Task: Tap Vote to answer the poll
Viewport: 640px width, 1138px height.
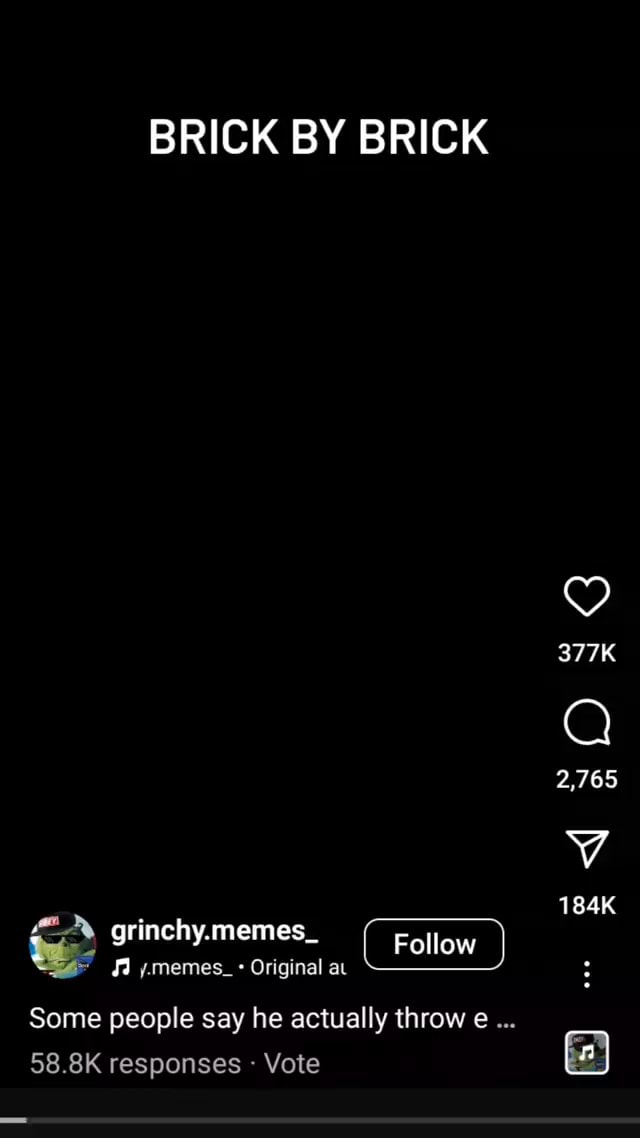Action: point(292,1063)
